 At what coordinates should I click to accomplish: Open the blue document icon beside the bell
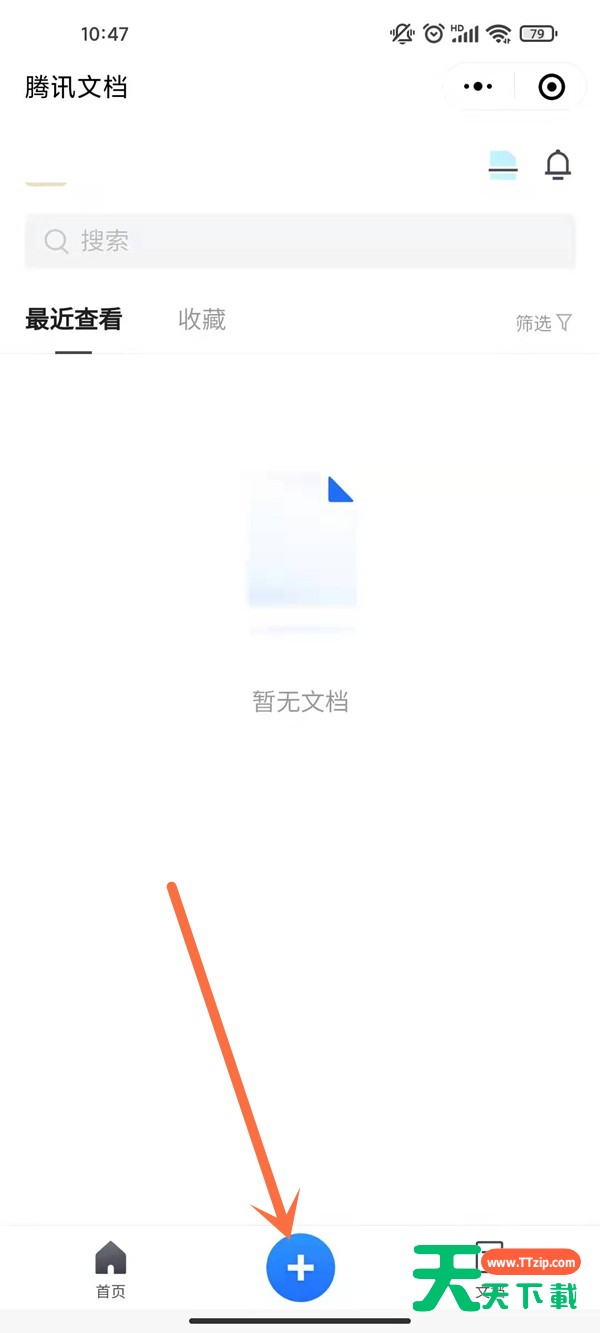click(503, 165)
